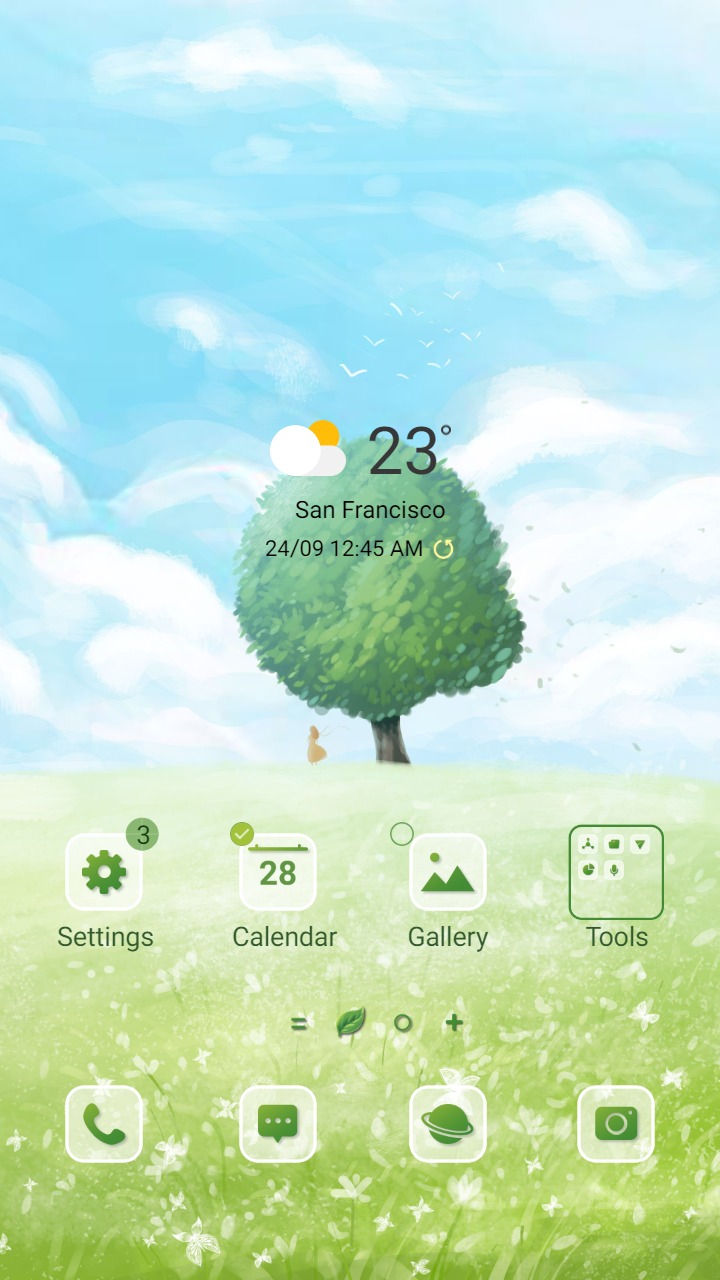Switch to the circle home page indicator
The image size is (720, 1280).
tap(403, 1022)
